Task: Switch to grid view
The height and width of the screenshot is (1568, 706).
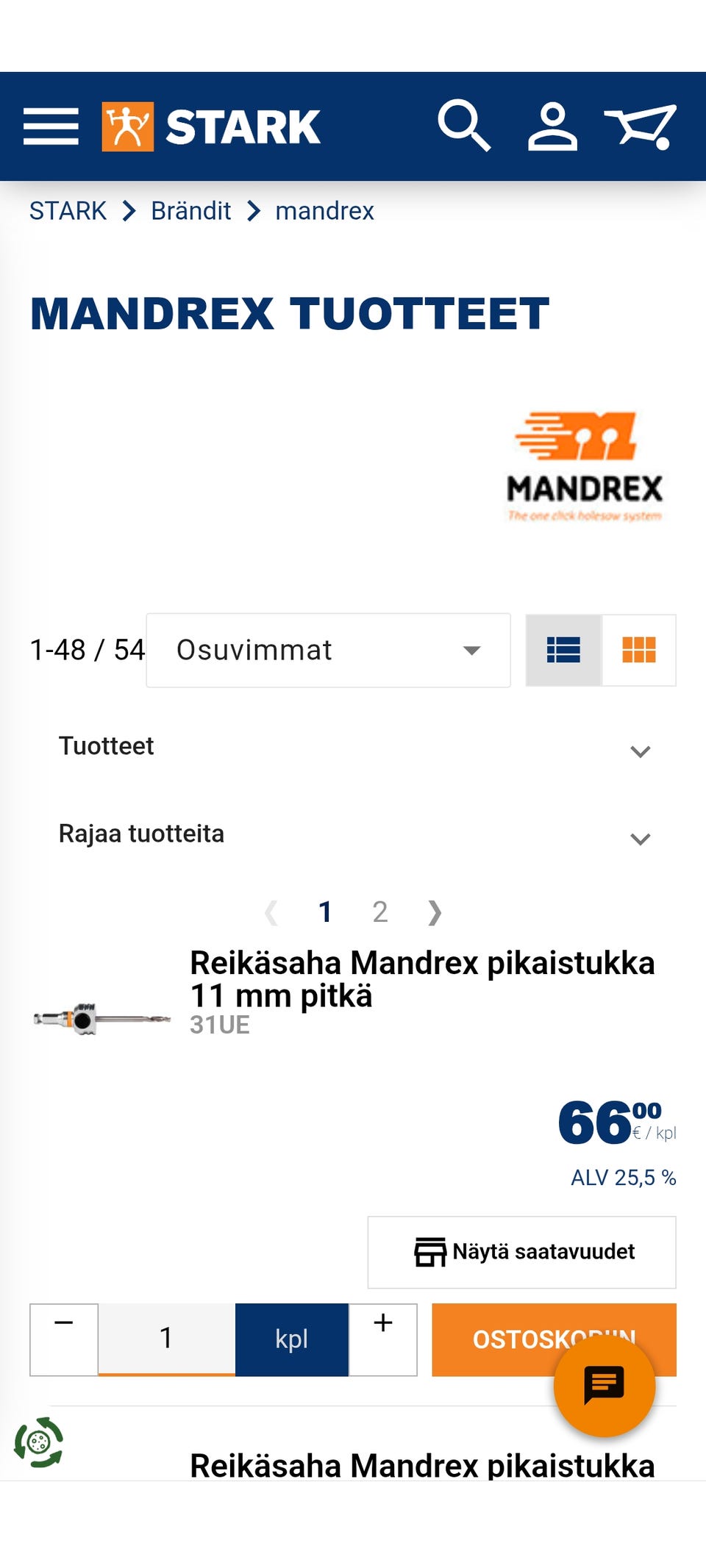Action: (x=639, y=651)
